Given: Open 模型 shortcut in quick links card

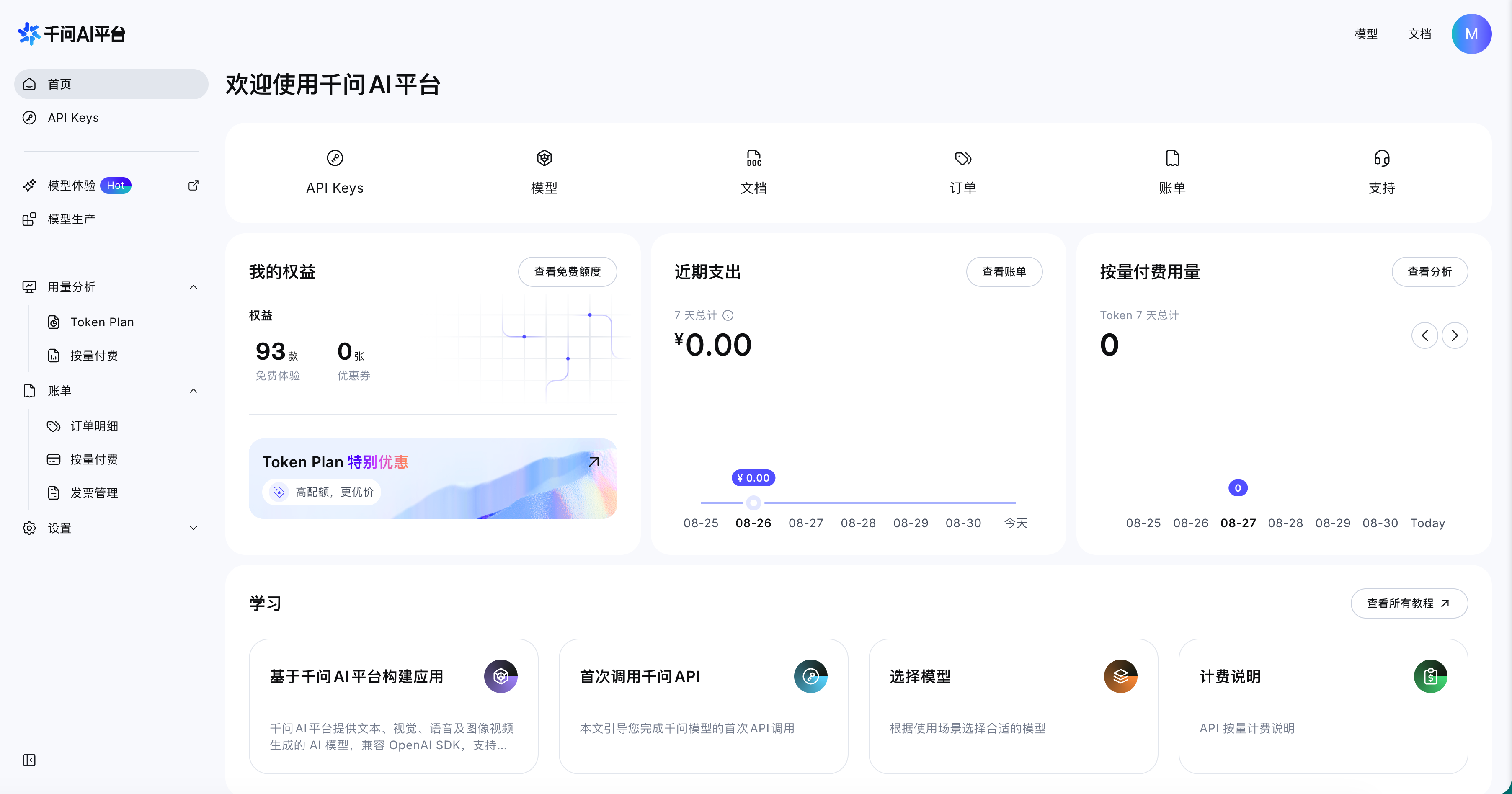Looking at the screenshot, I should pos(544,172).
